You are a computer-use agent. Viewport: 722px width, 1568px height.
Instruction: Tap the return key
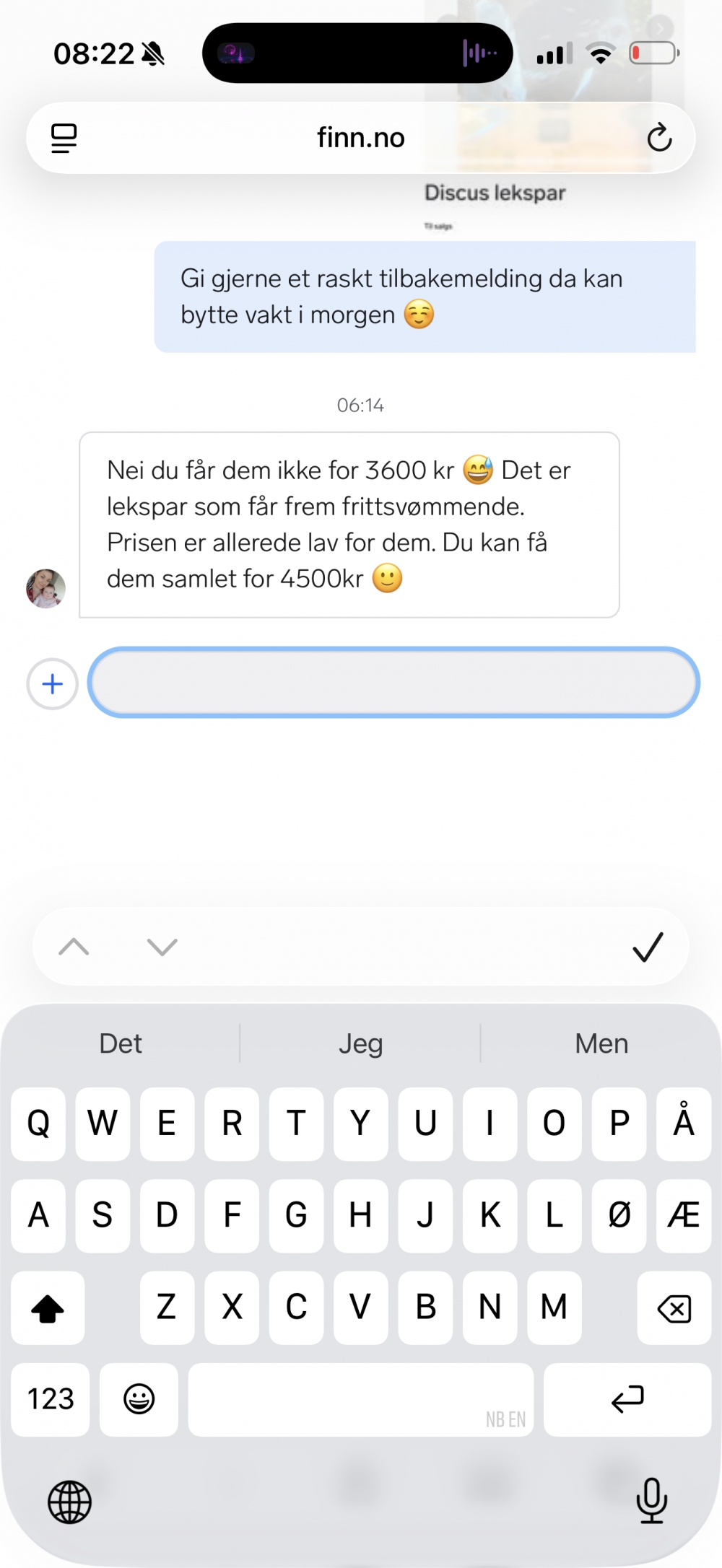627,1399
